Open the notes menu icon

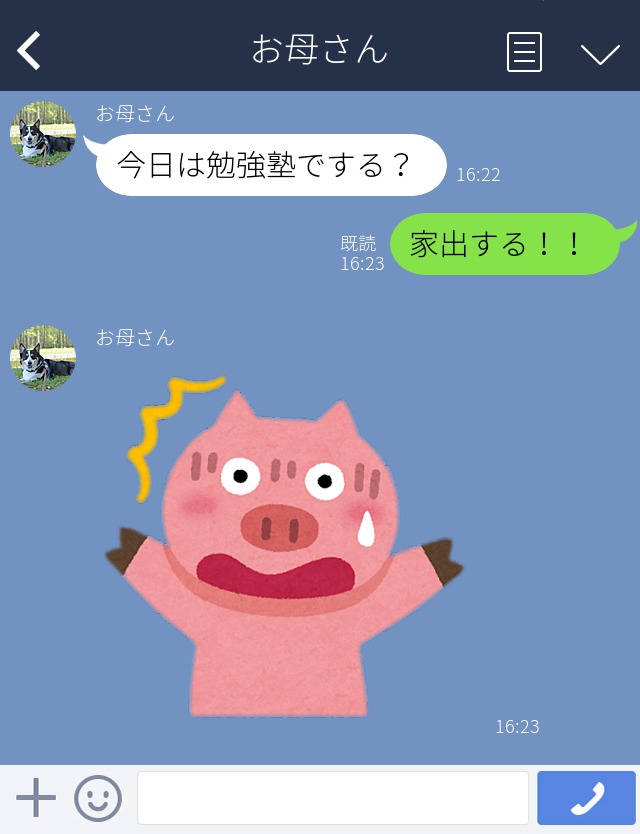(525, 52)
